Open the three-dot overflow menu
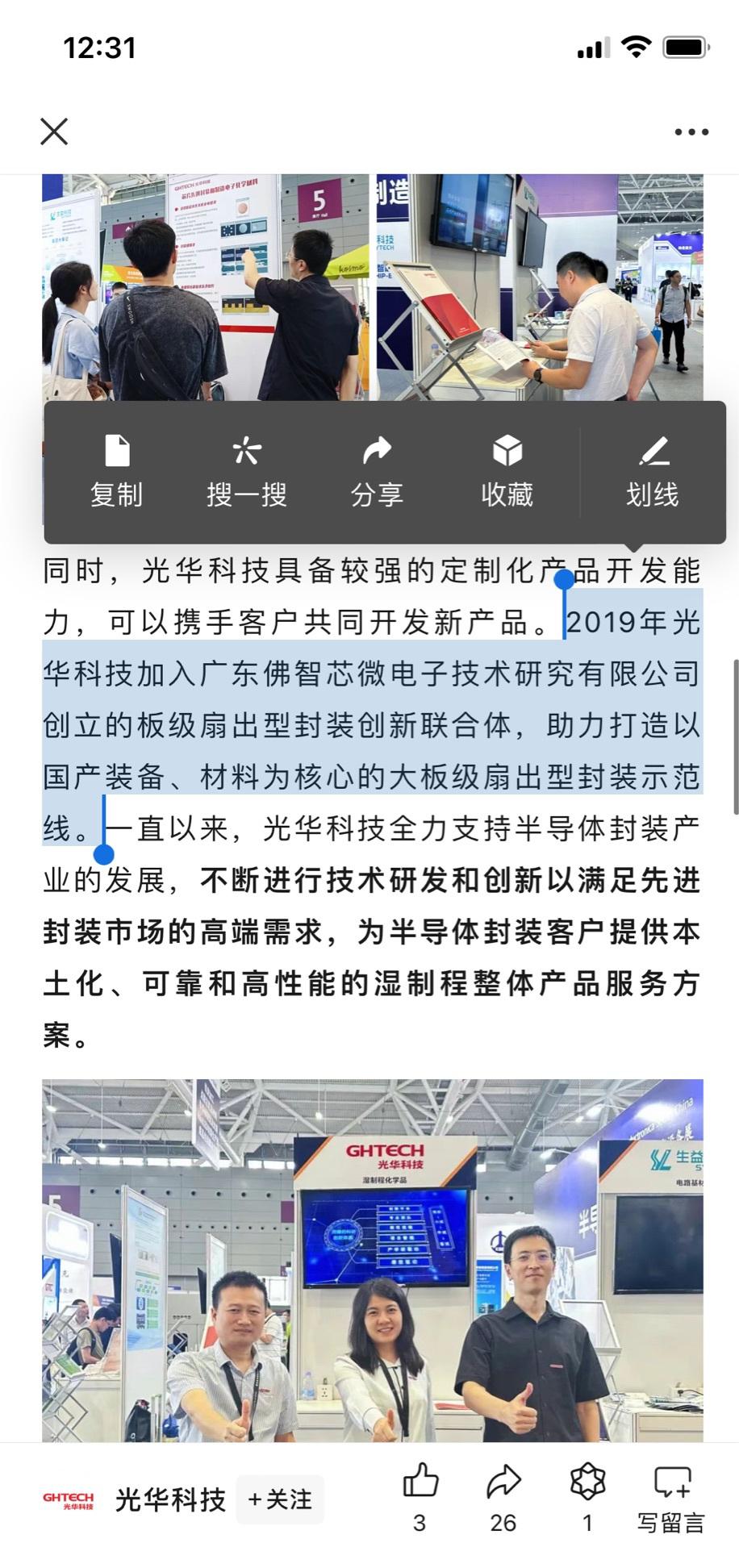The image size is (739, 1568). pos(691,132)
